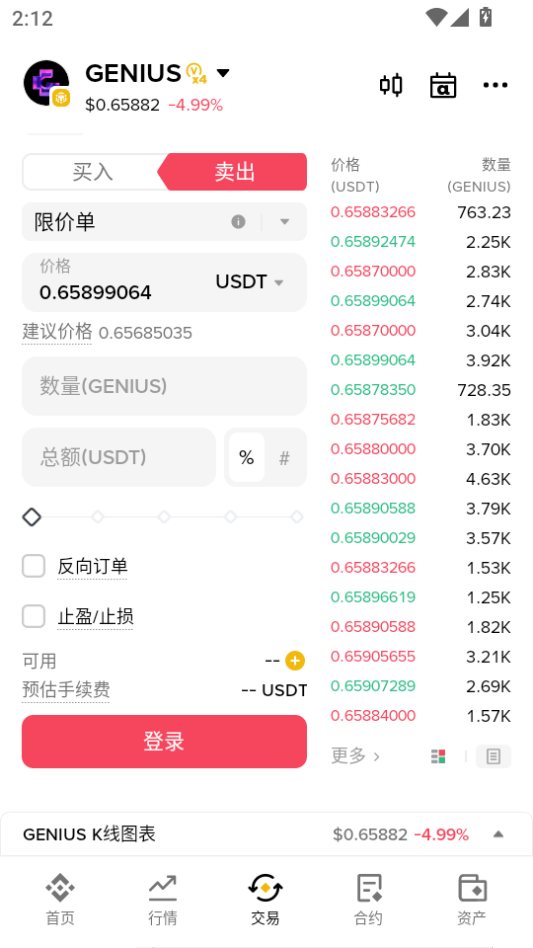
Task: Go to the 行情 markets tab
Action: point(163,900)
